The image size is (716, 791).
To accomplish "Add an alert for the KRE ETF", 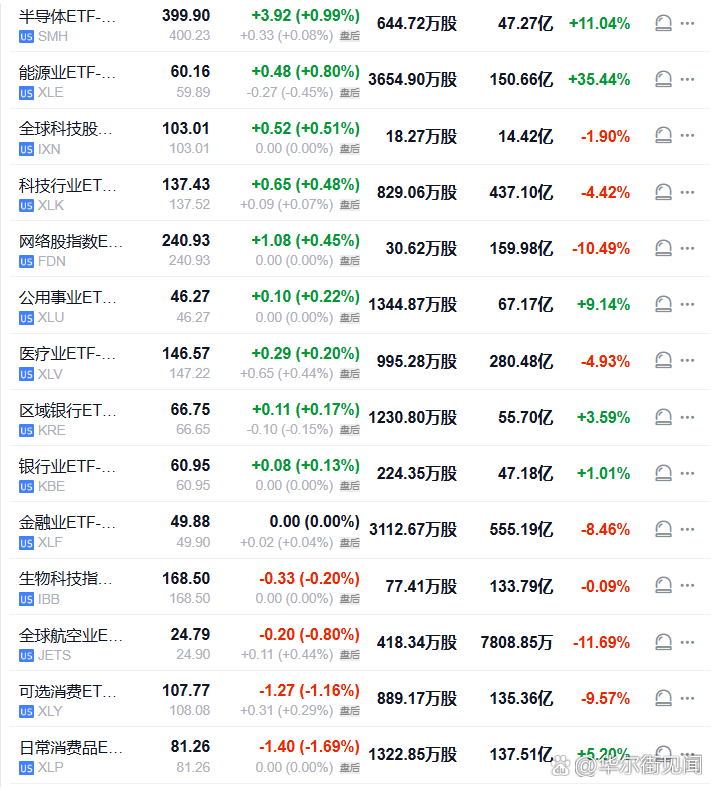I will tap(663, 417).
